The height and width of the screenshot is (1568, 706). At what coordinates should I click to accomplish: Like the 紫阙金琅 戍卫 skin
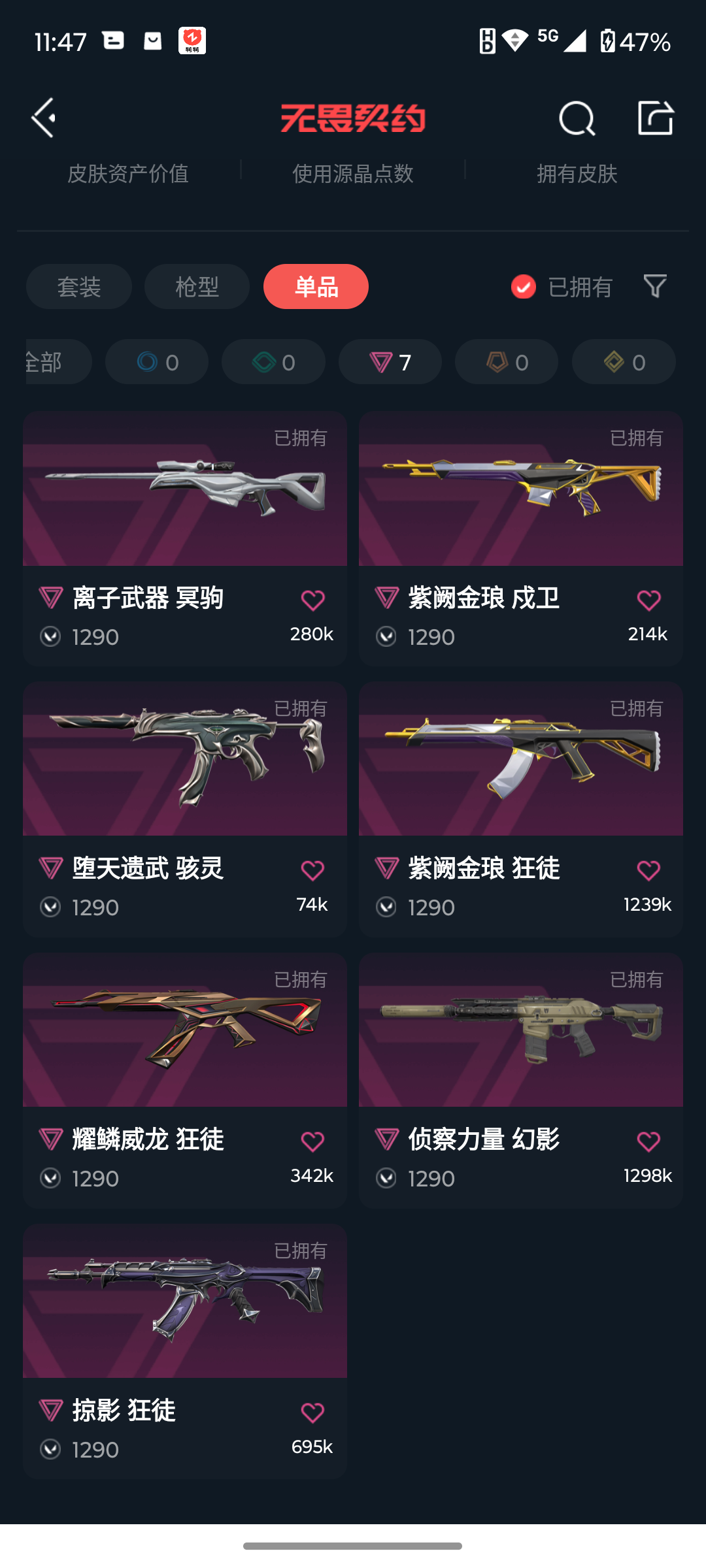pos(648,600)
